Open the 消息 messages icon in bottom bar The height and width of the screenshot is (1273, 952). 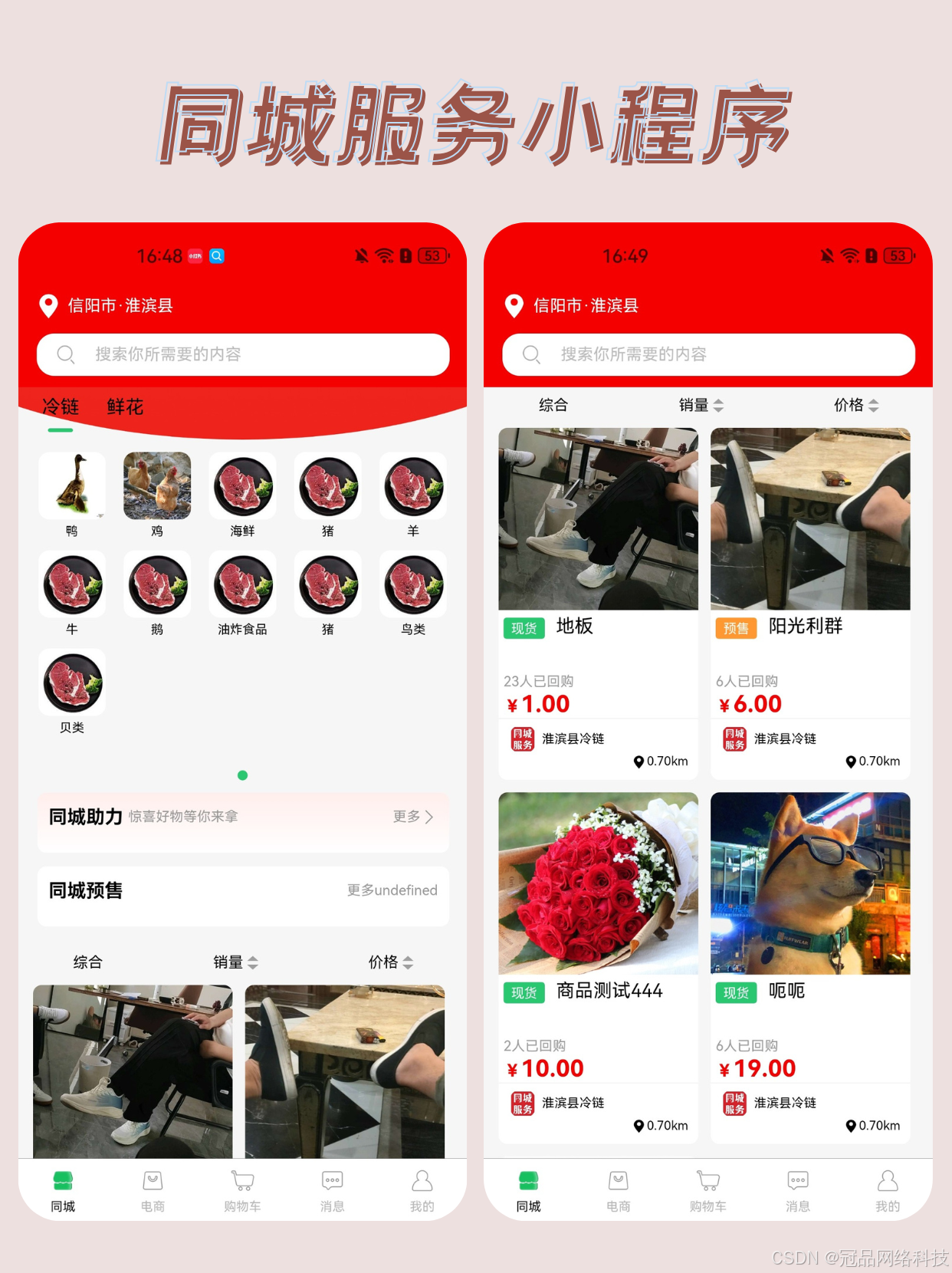332,1189
